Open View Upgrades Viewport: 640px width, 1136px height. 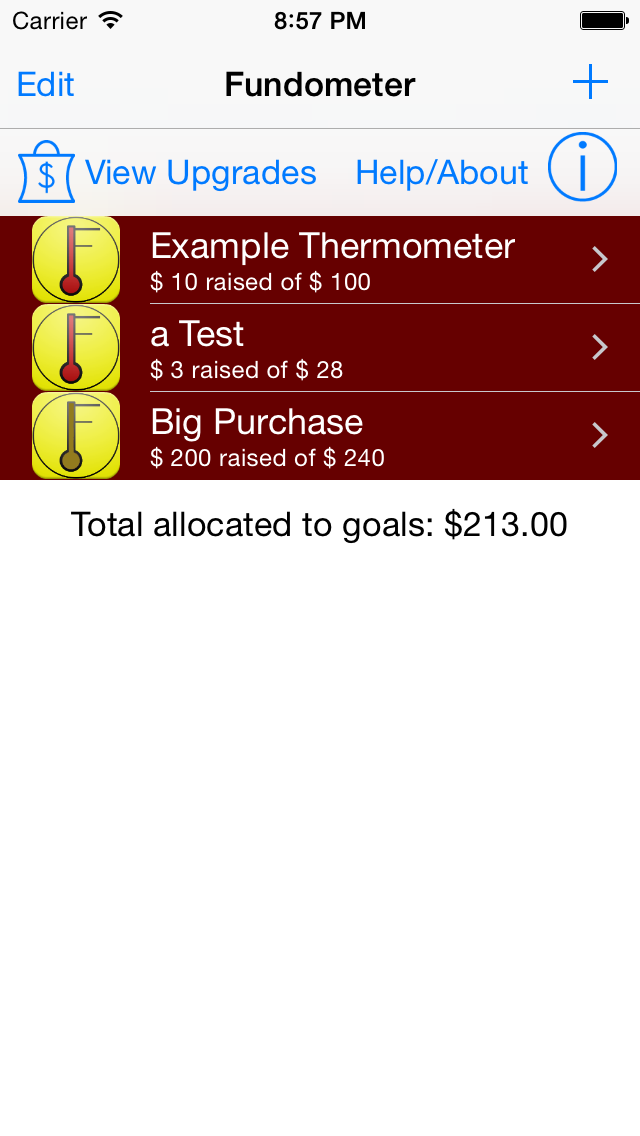[167, 172]
